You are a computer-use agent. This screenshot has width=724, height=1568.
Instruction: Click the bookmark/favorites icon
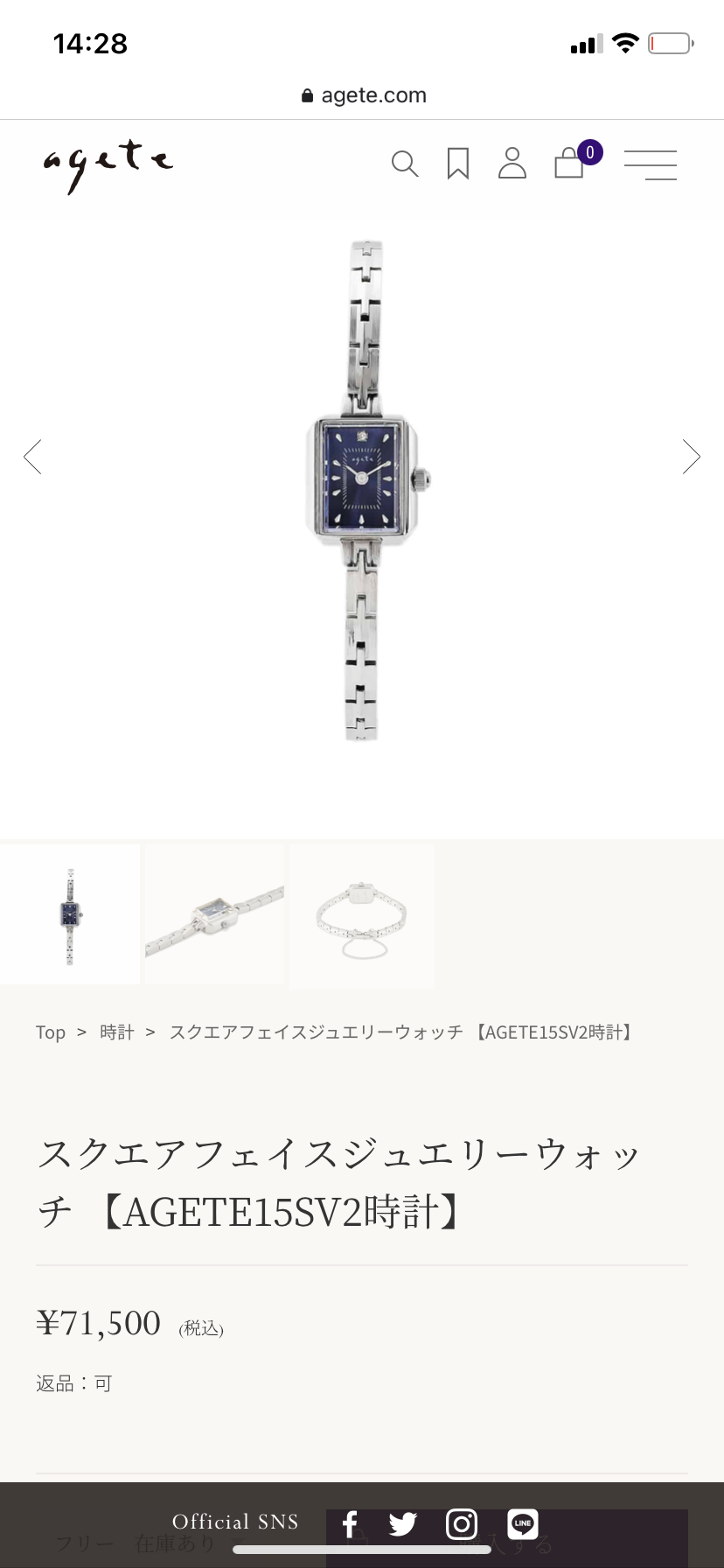pyautogui.click(x=458, y=164)
